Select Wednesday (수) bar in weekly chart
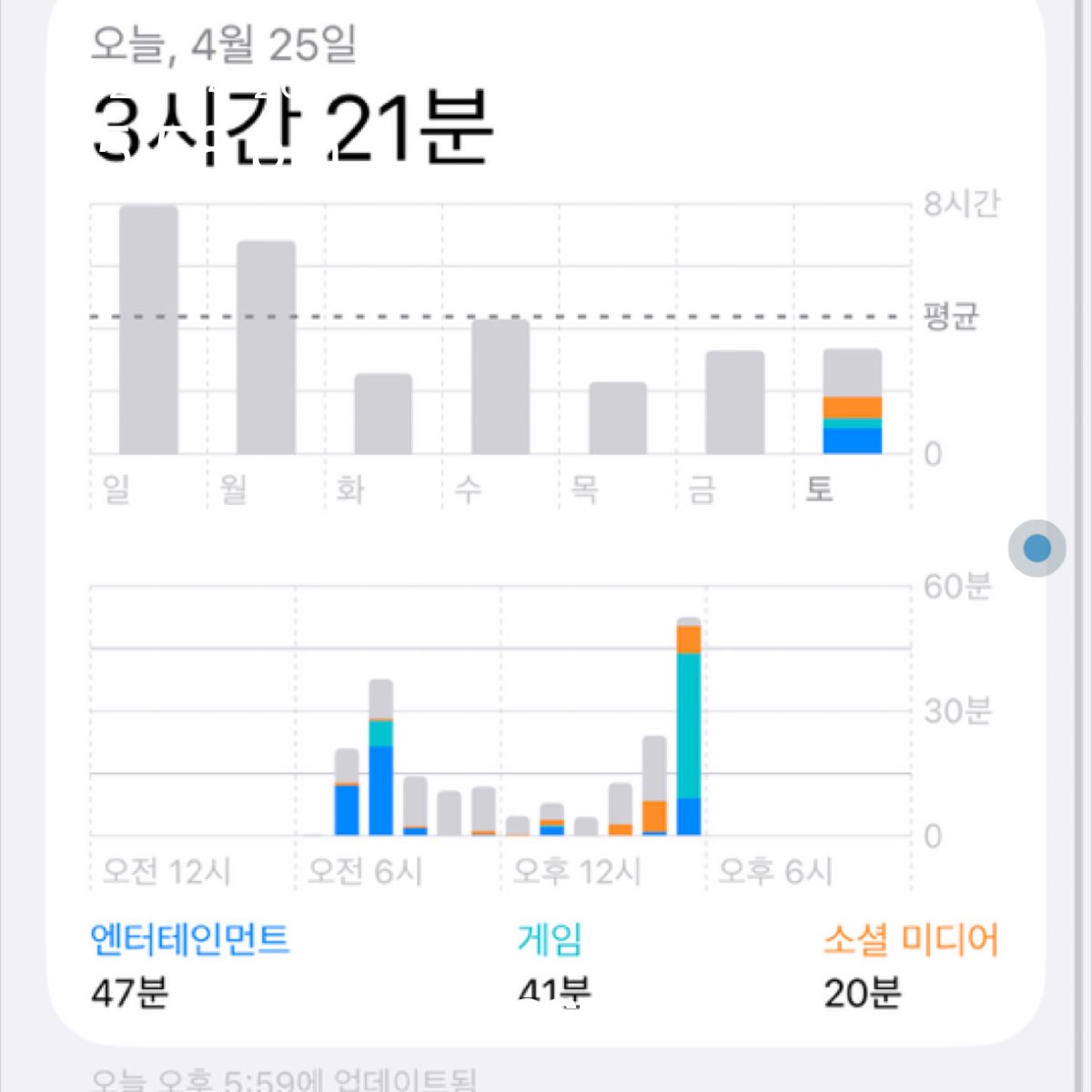 (500, 387)
